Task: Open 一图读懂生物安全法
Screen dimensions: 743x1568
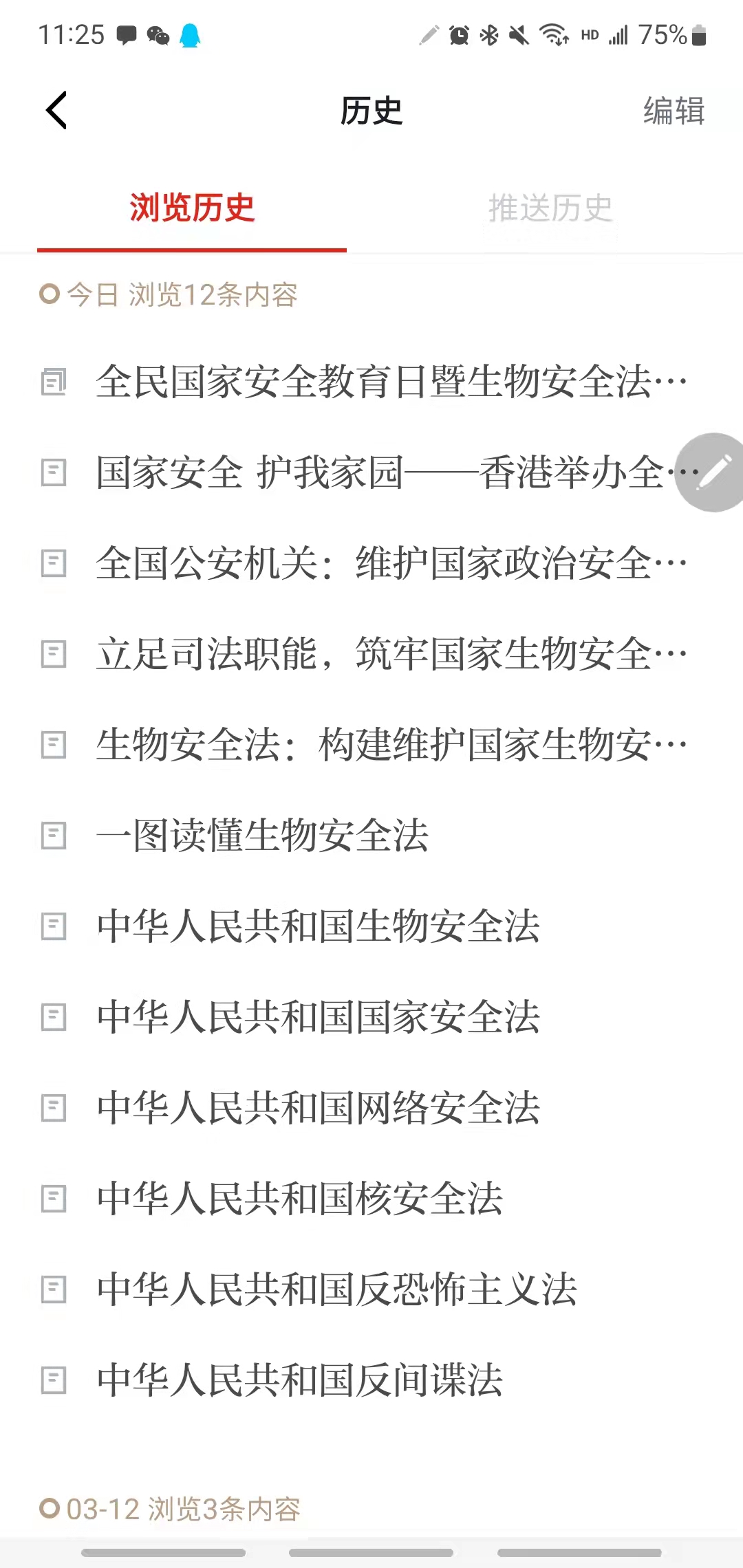Action: pos(371,836)
